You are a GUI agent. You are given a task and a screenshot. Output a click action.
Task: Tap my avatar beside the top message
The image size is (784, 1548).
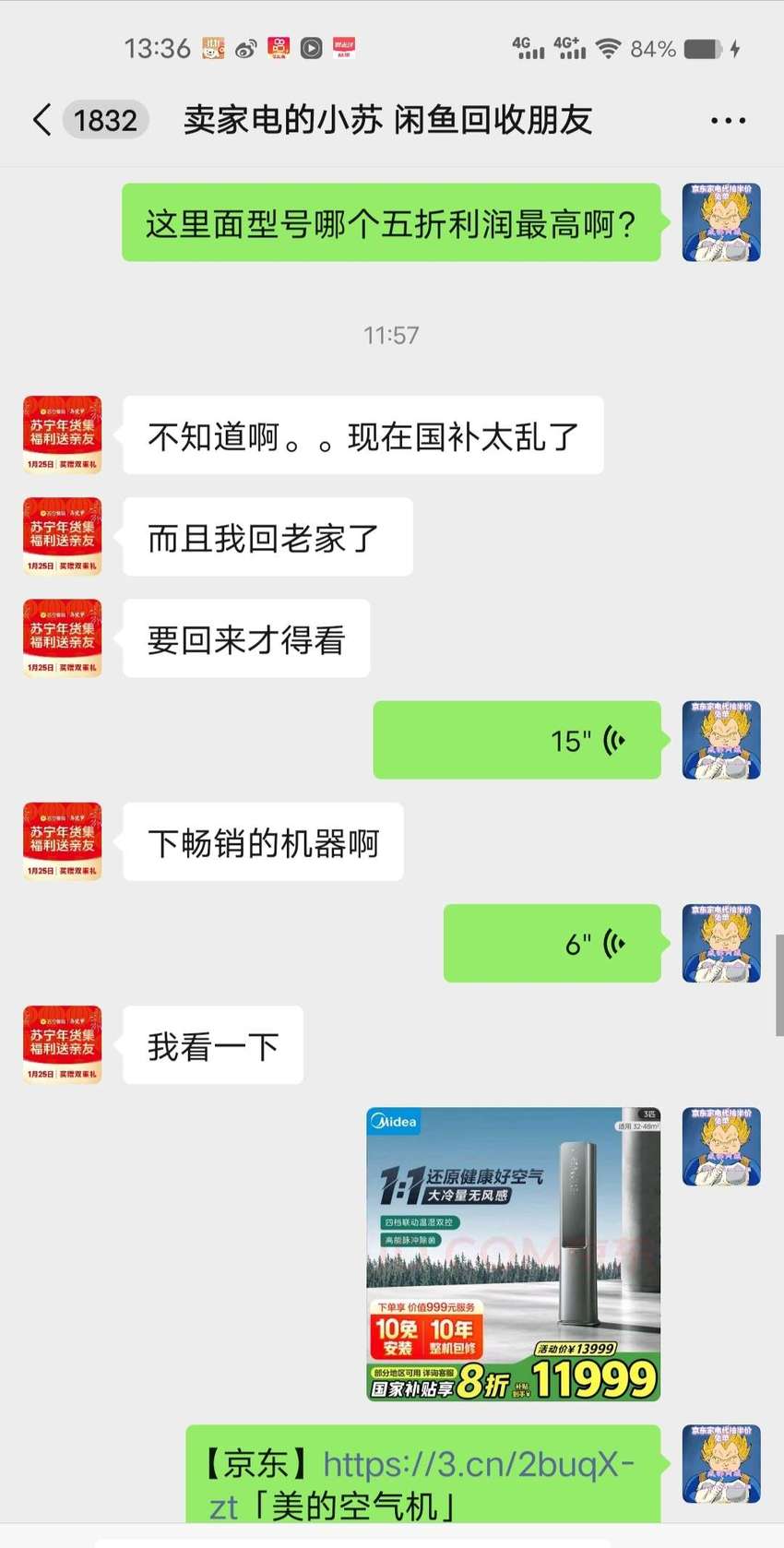(721, 222)
